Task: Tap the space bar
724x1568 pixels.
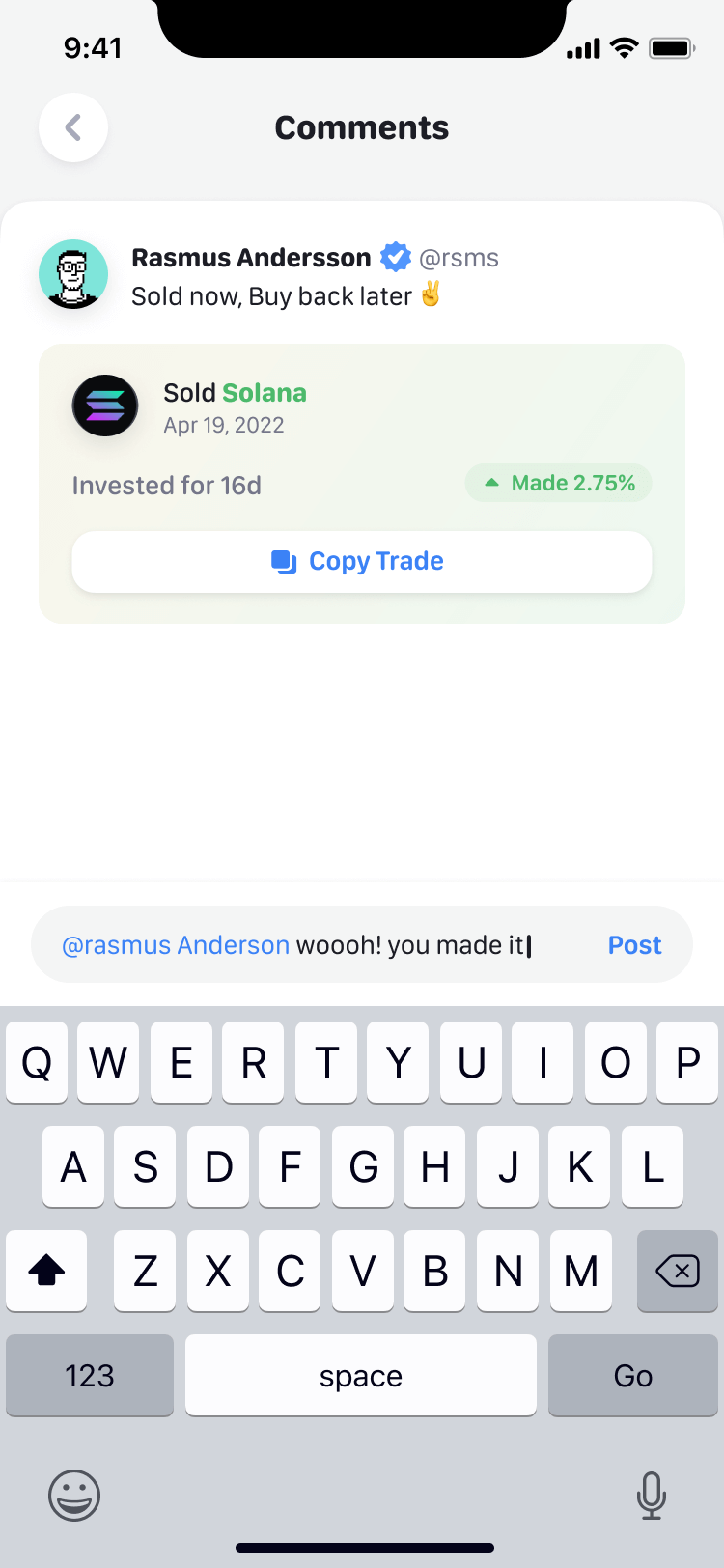Action: tap(361, 1375)
